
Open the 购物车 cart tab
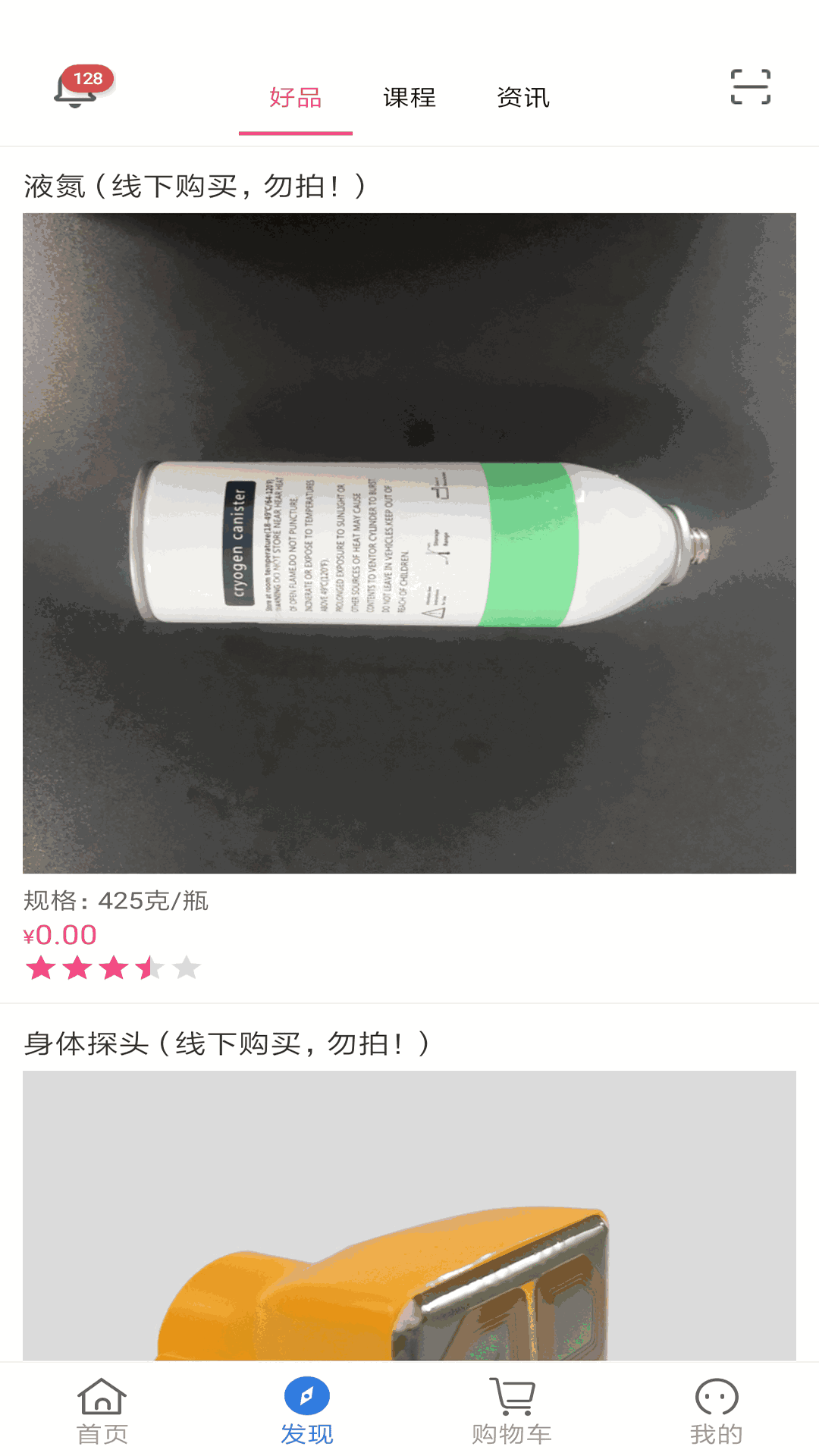[x=512, y=1411]
